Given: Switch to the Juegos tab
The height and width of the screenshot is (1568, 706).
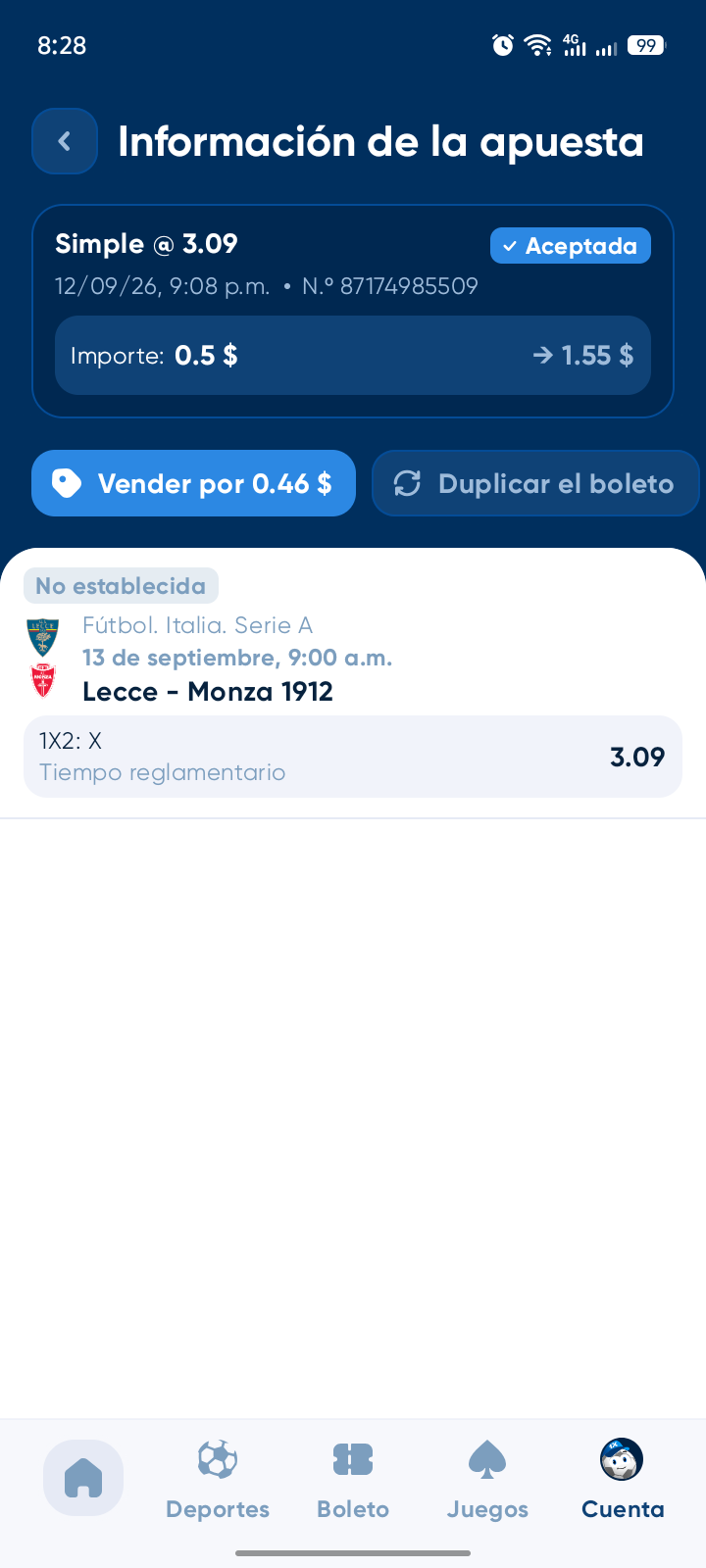Looking at the screenshot, I should 487,1480.
